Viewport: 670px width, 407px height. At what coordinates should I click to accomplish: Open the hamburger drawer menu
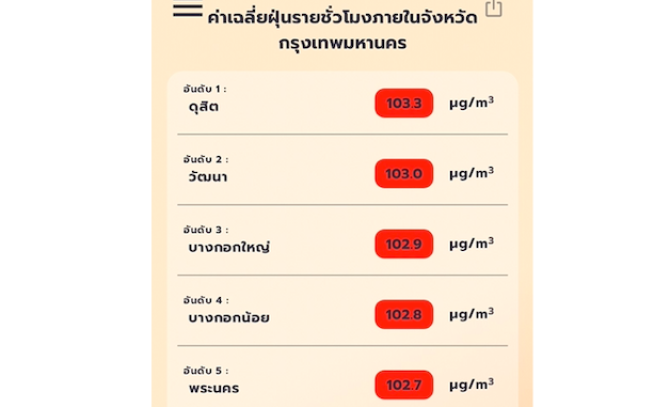(187, 10)
